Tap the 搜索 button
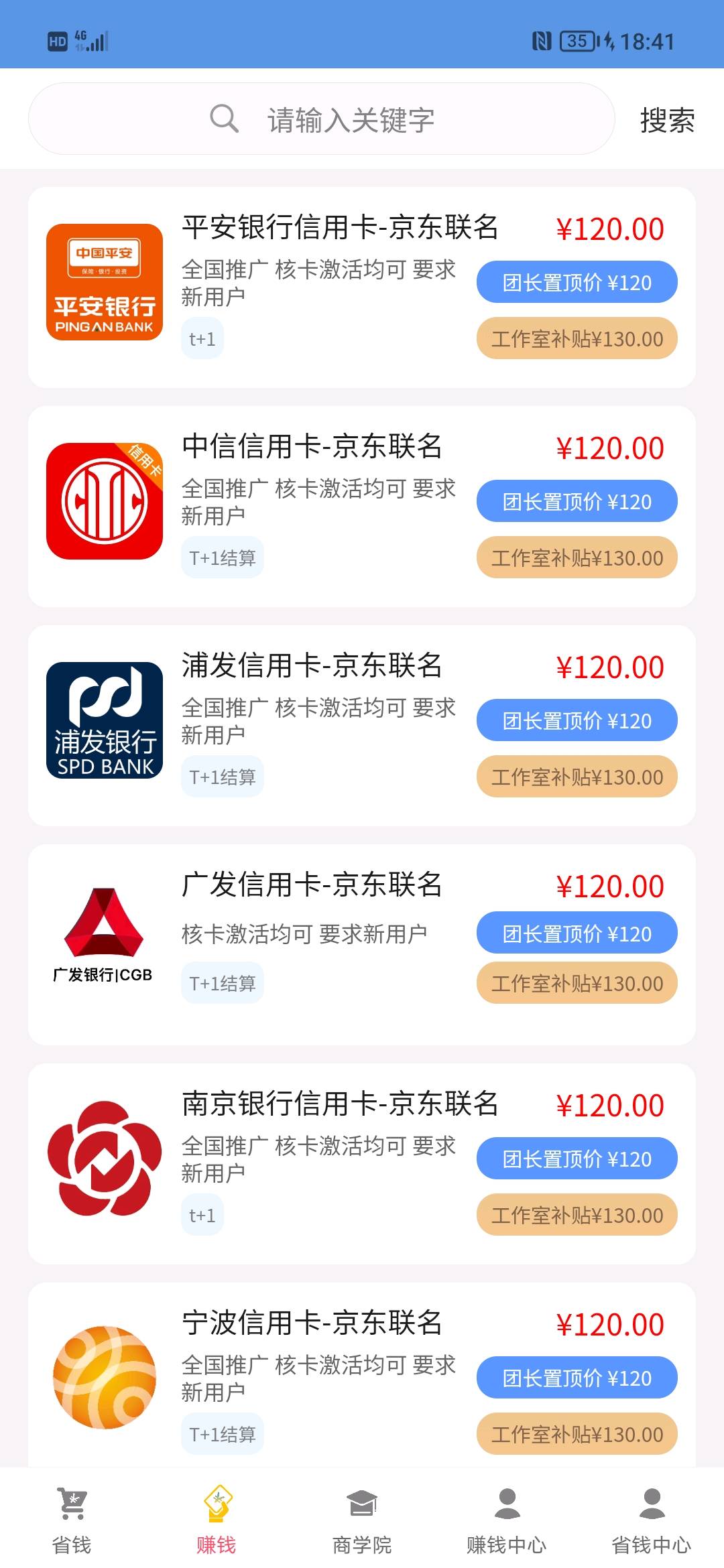This screenshot has width=724, height=1568. pyautogui.click(x=667, y=121)
